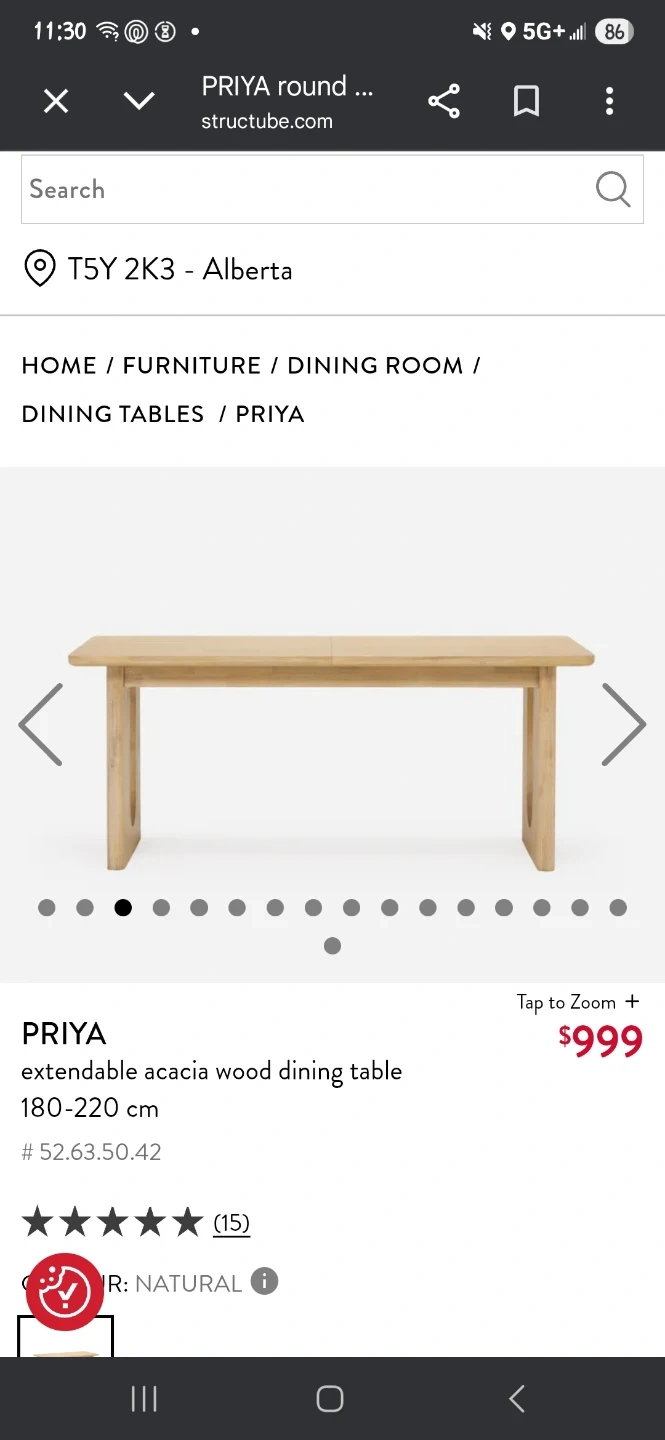
Task: Go to the Android home screen
Action: pyautogui.click(x=330, y=1399)
